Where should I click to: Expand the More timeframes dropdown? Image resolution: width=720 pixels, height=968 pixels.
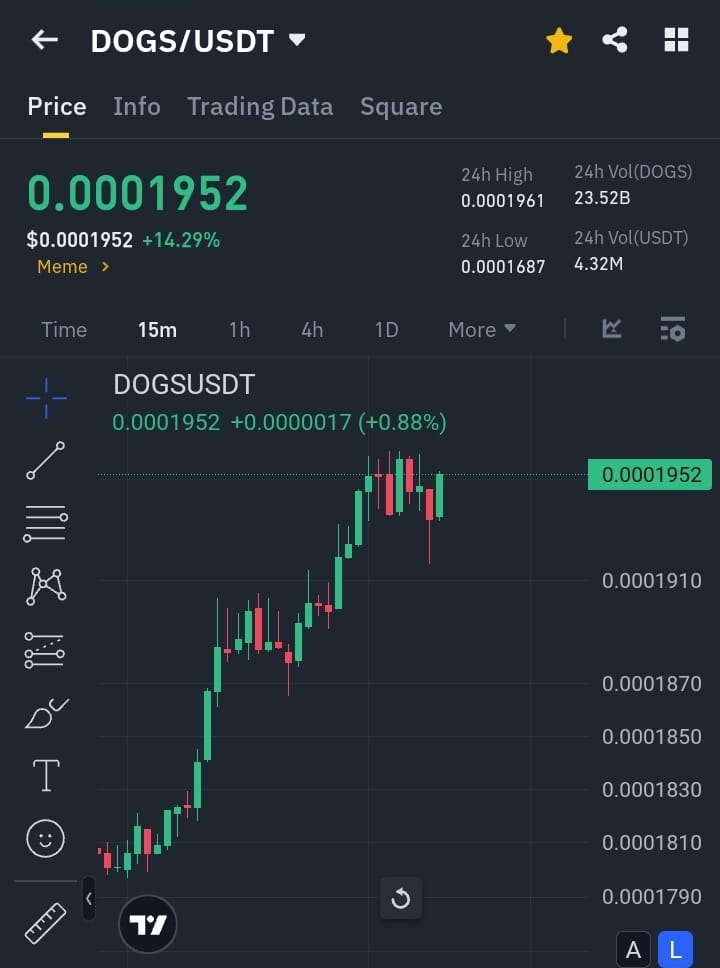tap(481, 329)
